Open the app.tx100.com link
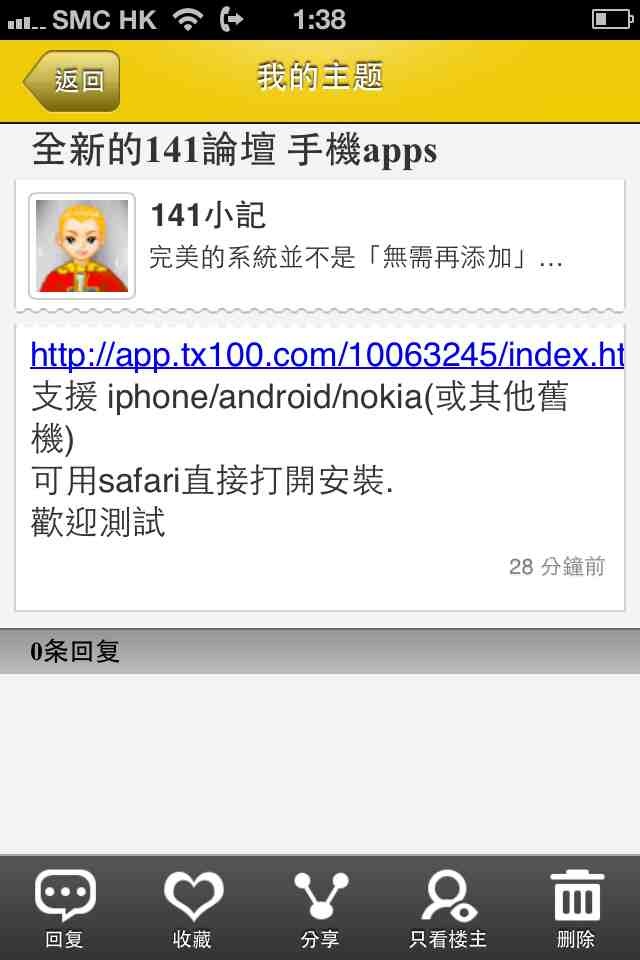The image size is (640, 960). tap(326, 355)
